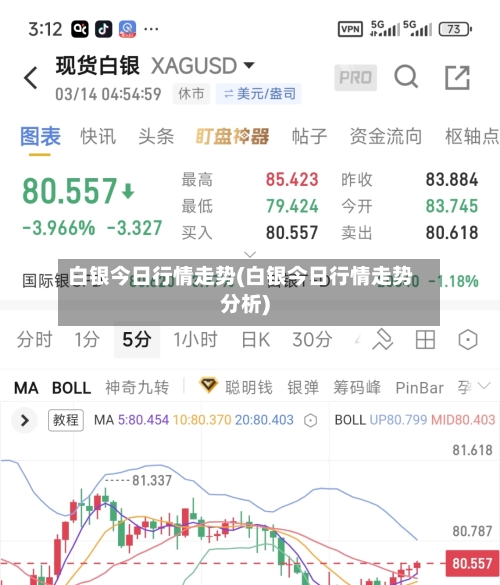This screenshot has height=585, width=500.
Task: Open the search magnifier
Action: point(406,77)
